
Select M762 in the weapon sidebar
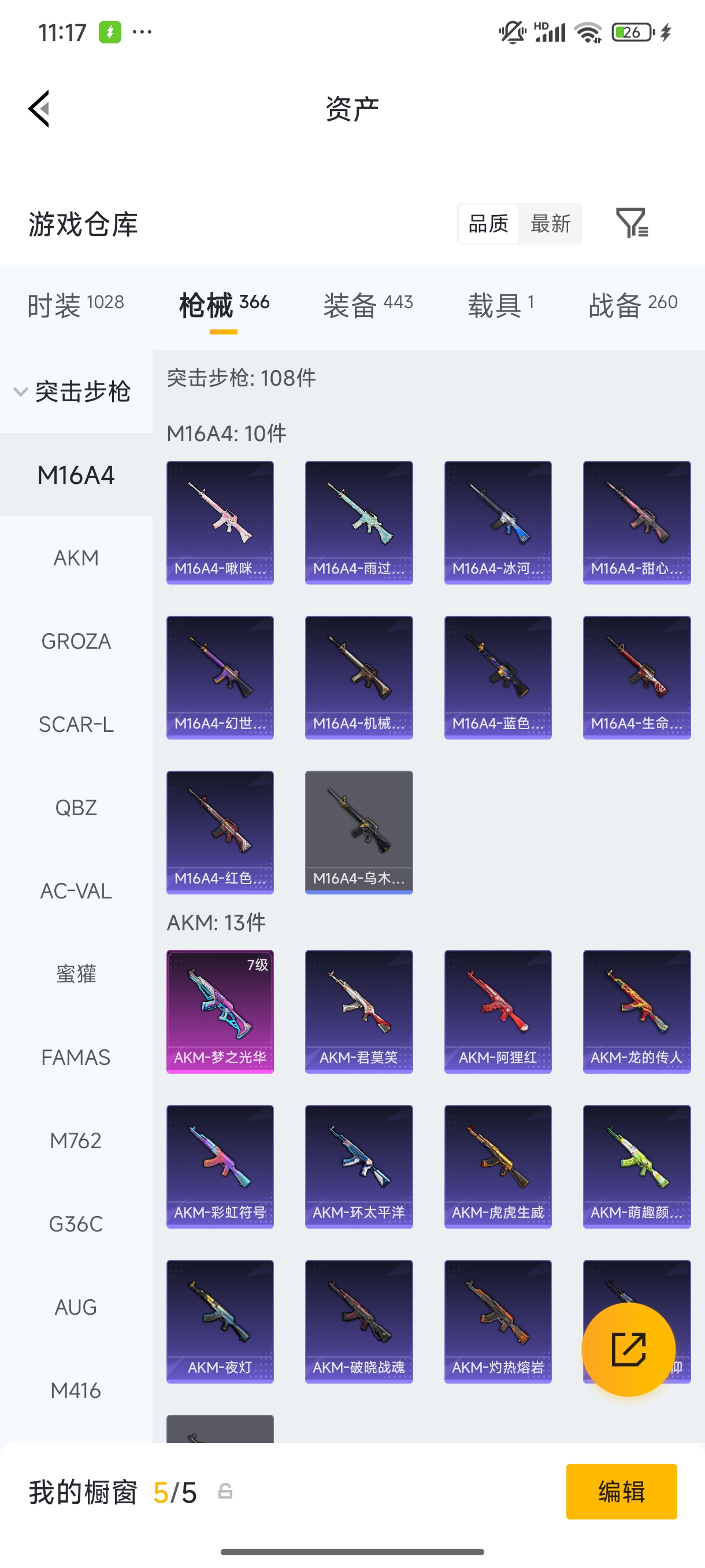(76, 1141)
